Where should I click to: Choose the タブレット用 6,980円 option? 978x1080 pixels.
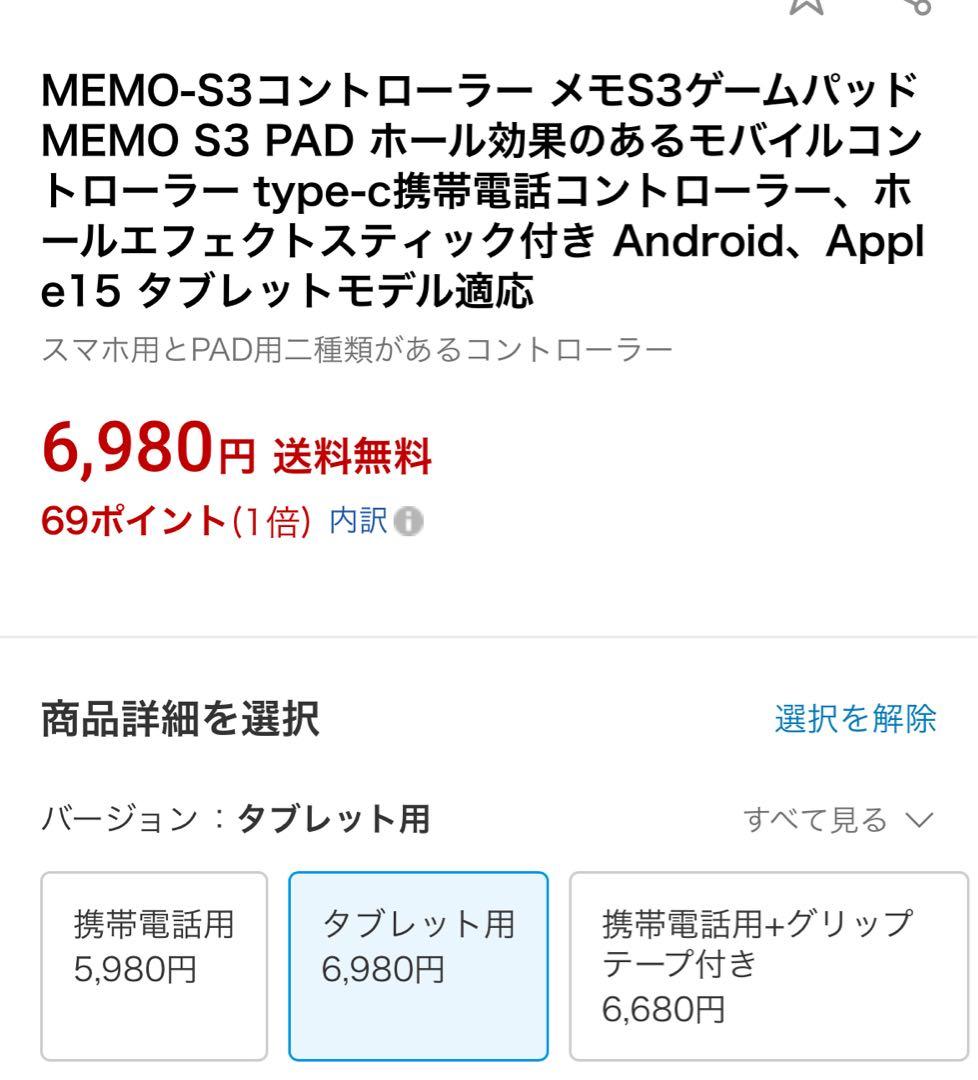(x=419, y=966)
